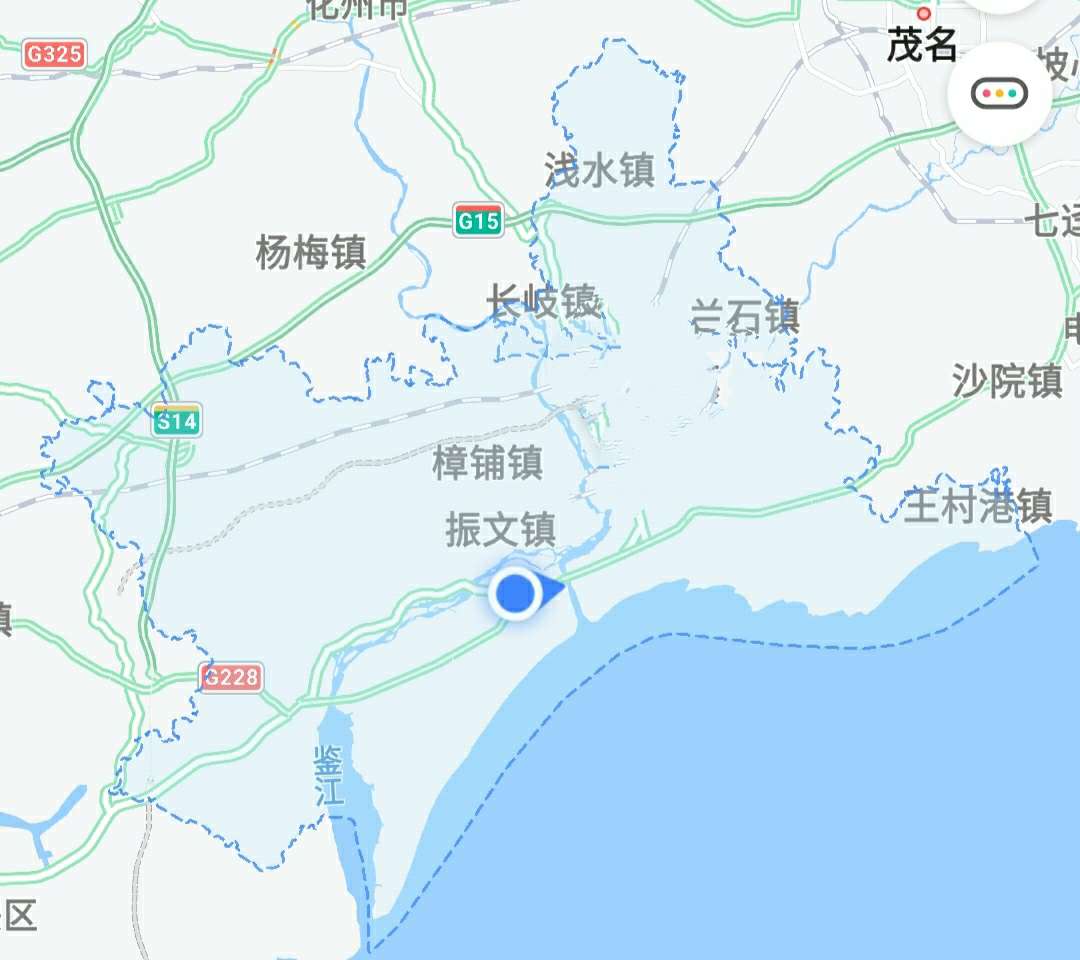Tap the blue current location marker
The image size is (1080, 960).
point(516,593)
